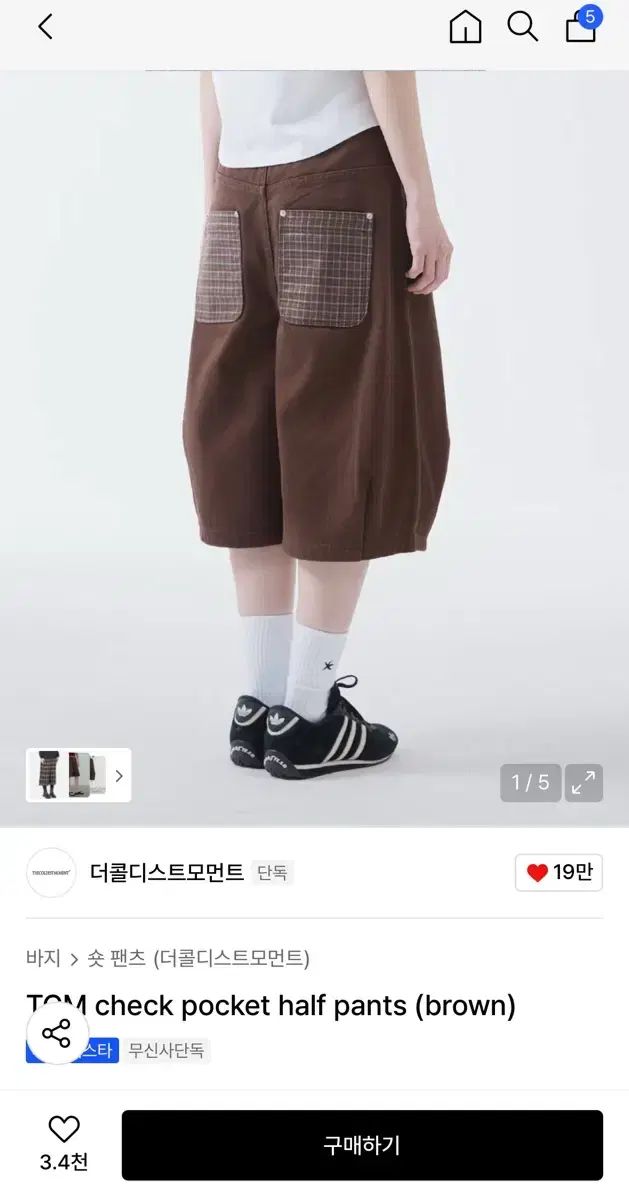The height and width of the screenshot is (1200, 629).
Task: Open the 바지 category breadcrumb
Action: pos(43,958)
